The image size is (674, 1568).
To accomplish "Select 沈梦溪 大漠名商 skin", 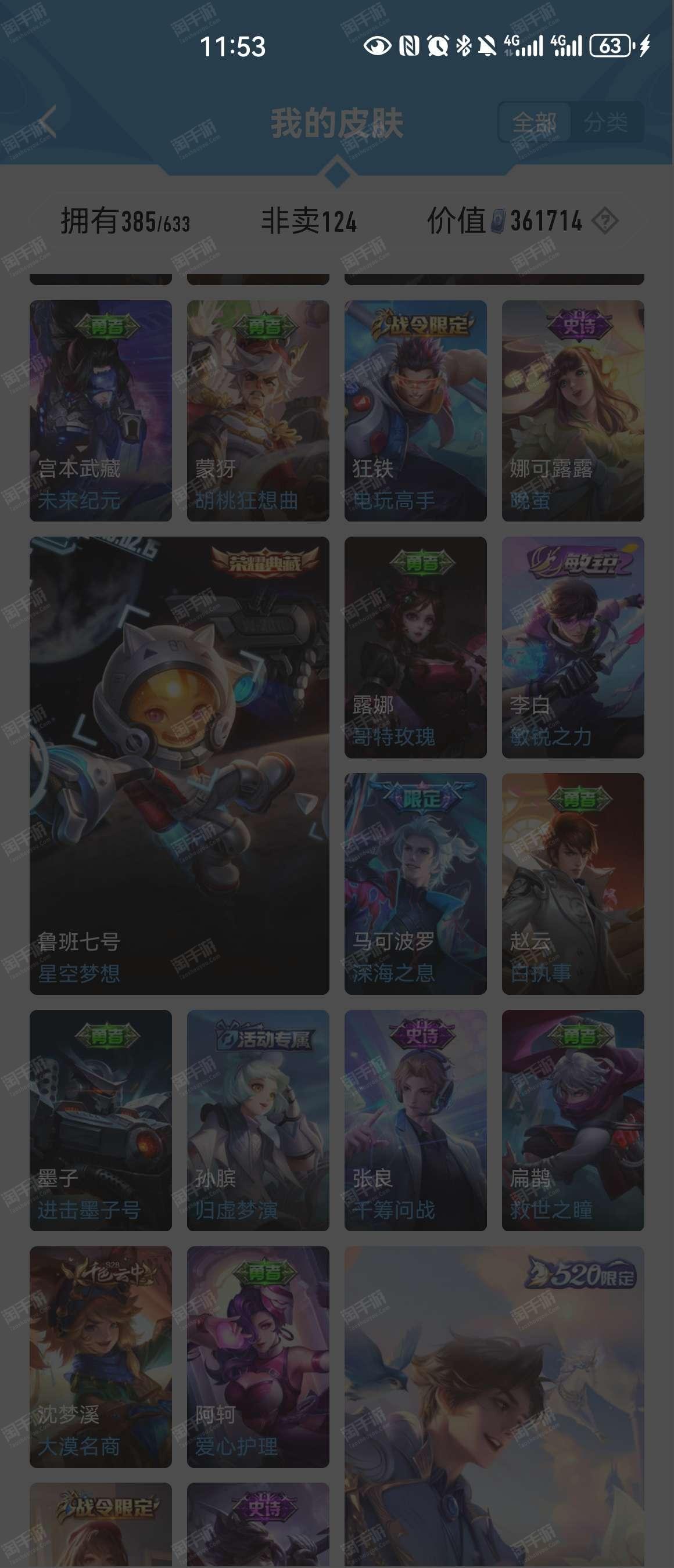I will (x=101, y=1356).
